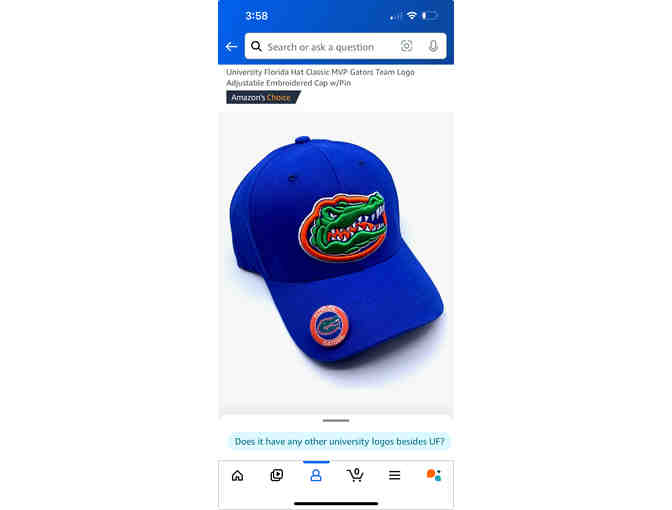Open the Inspire video feed tab
Screen dimensions: 672x510
277,475
